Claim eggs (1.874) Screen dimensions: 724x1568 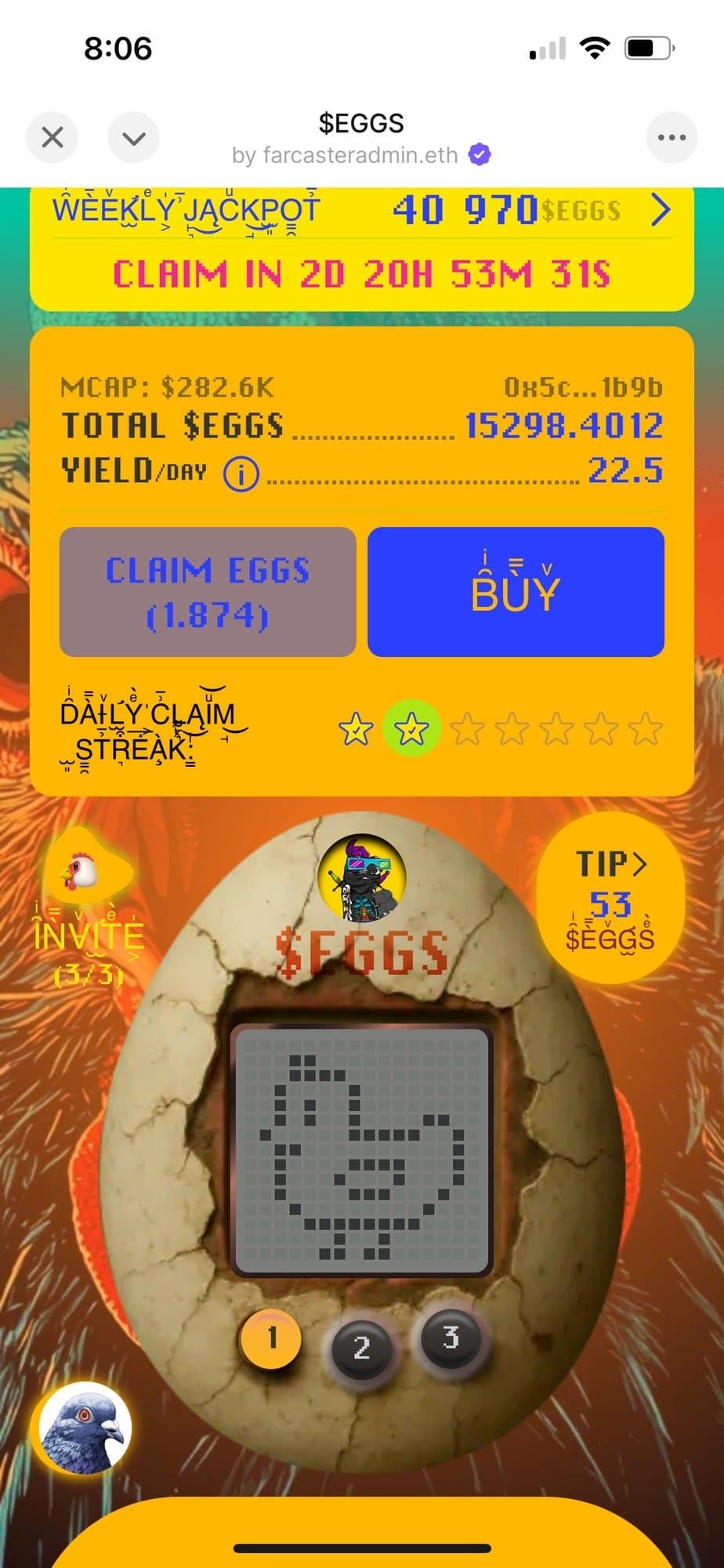(x=208, y=592)
